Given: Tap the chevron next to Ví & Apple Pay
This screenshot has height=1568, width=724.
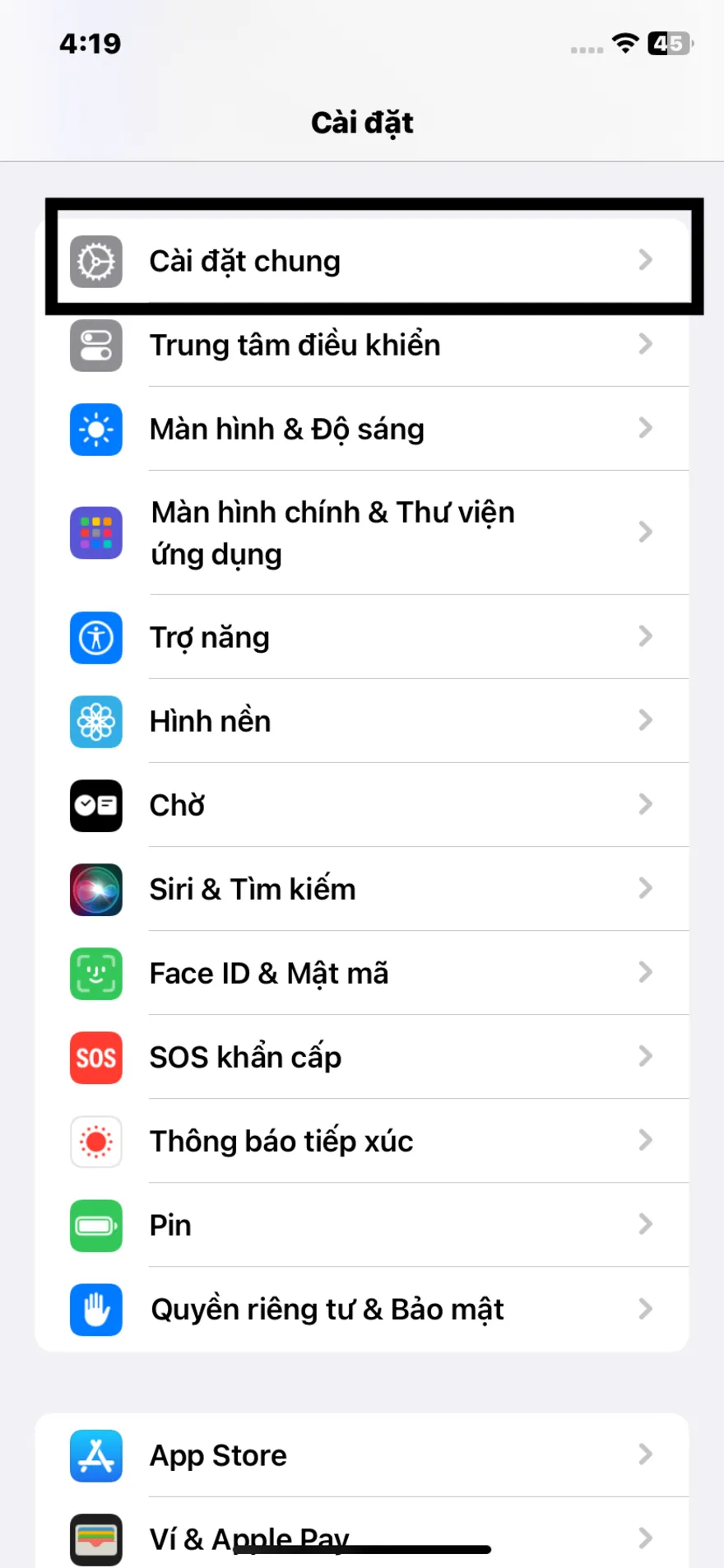Looking at the screenshot, I should pyautogui.click(x=647, y=1538).
